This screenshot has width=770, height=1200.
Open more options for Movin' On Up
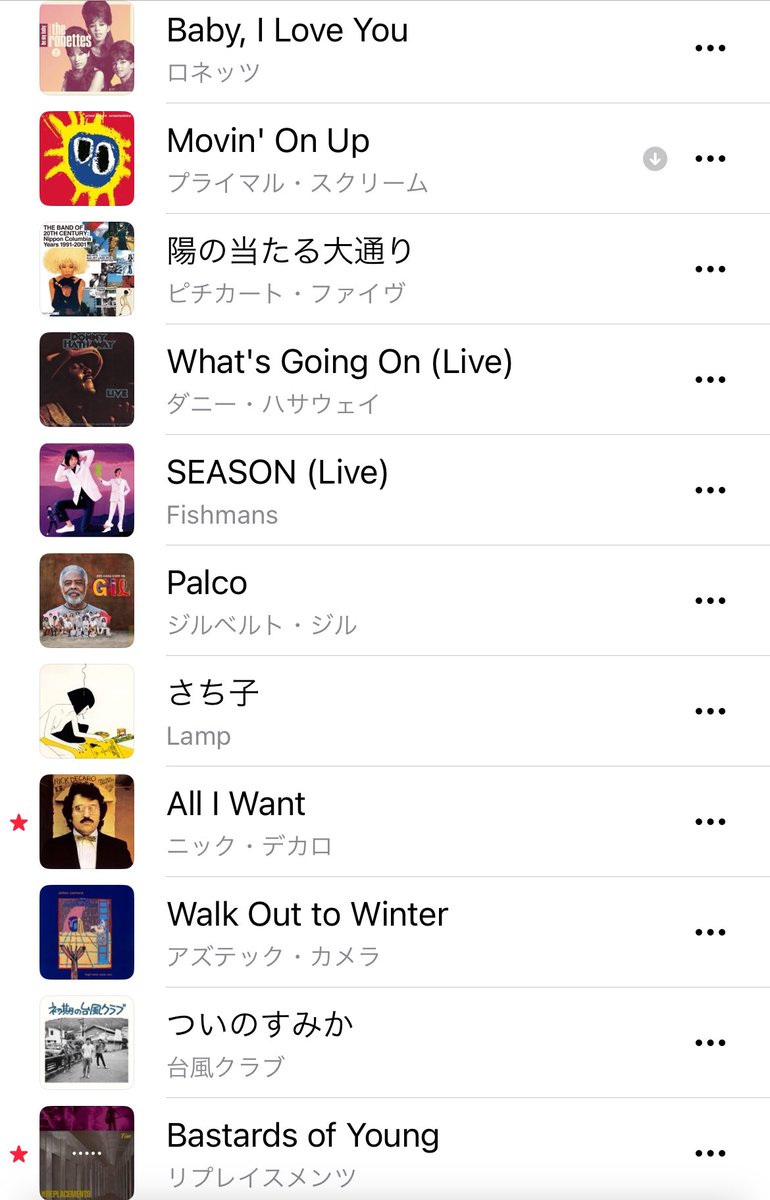pyautogui.click(x=710, y=158)
